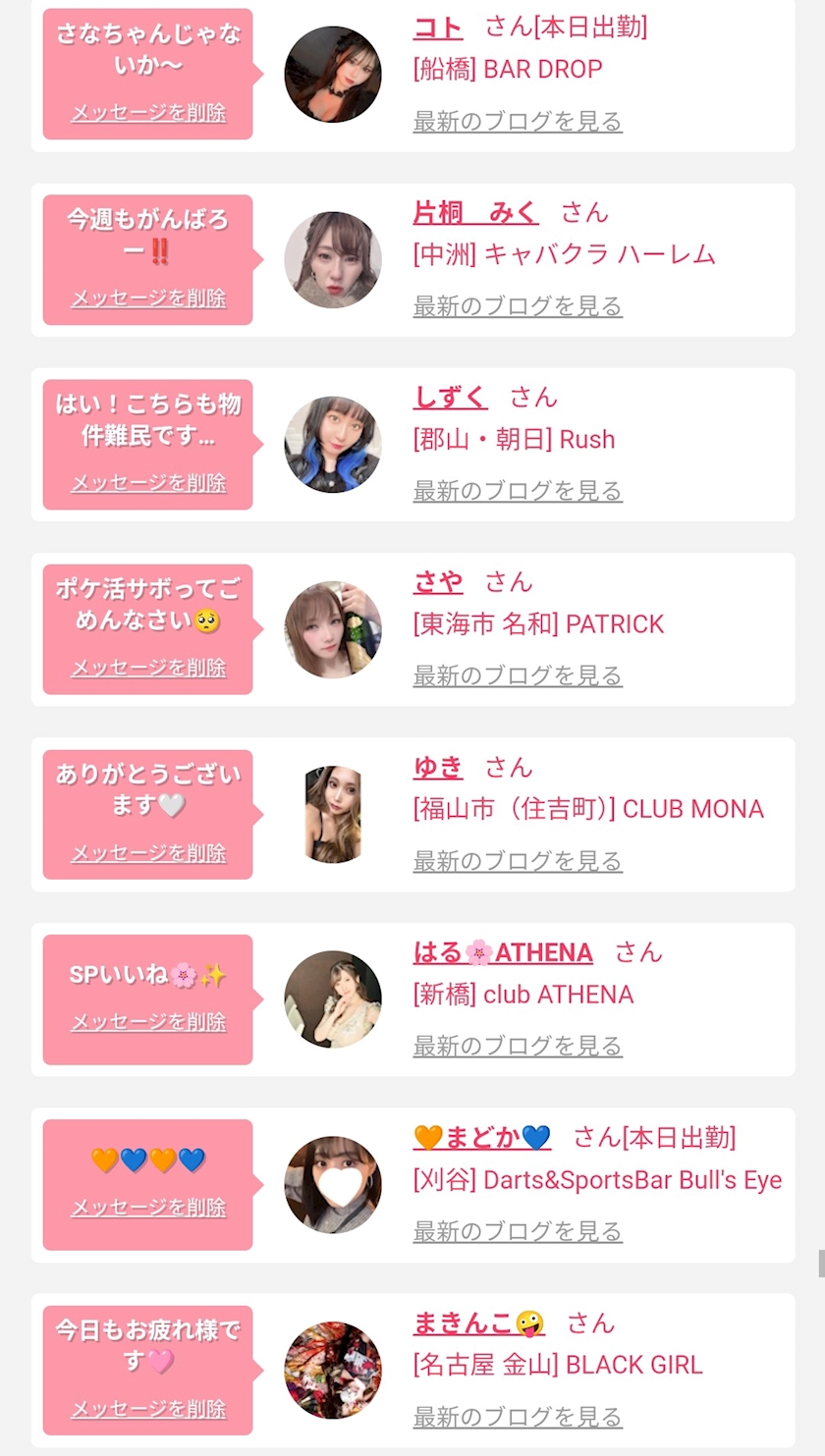825x1456 pixels.
Task: Delete the ありがとうございます message
Action: (x=148, y=852)
